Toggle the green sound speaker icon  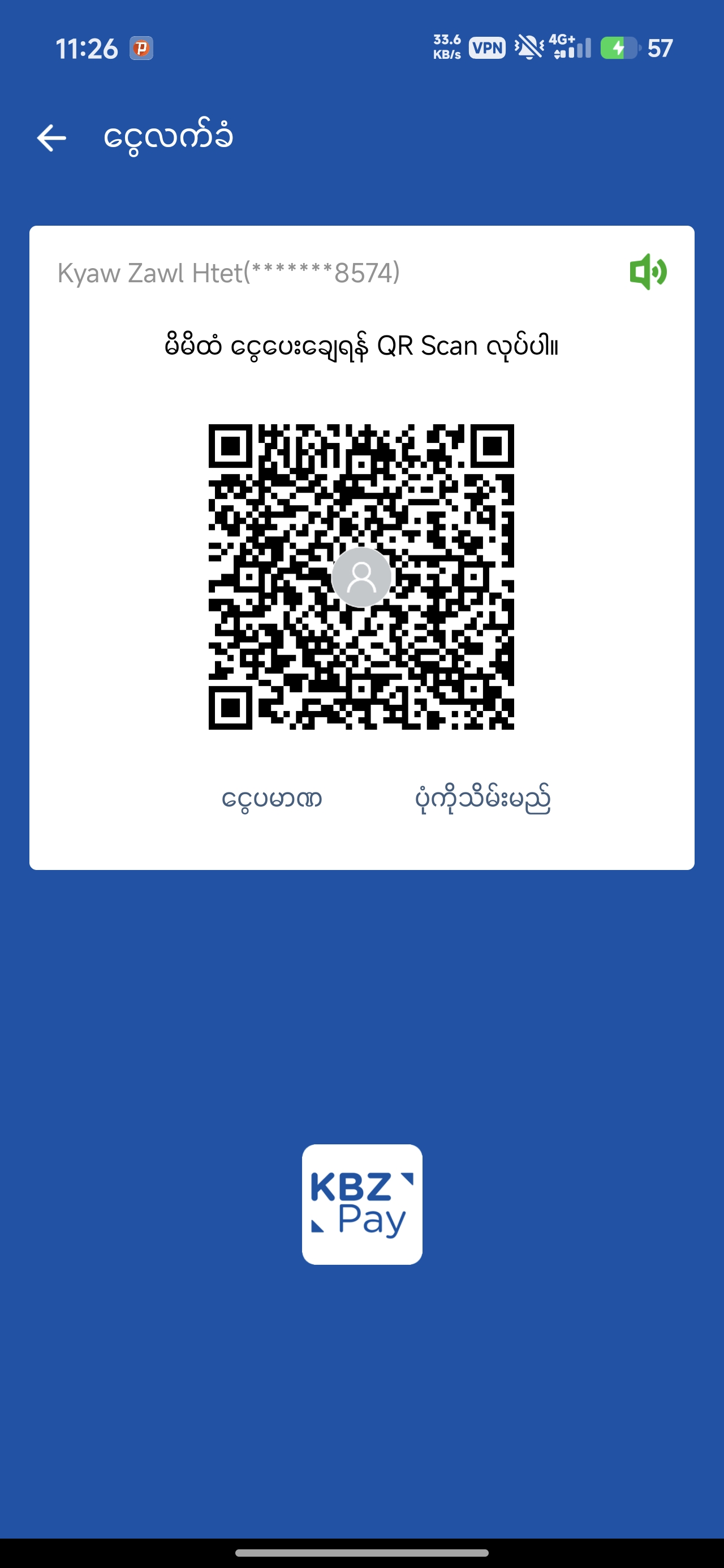pos(648,272)
